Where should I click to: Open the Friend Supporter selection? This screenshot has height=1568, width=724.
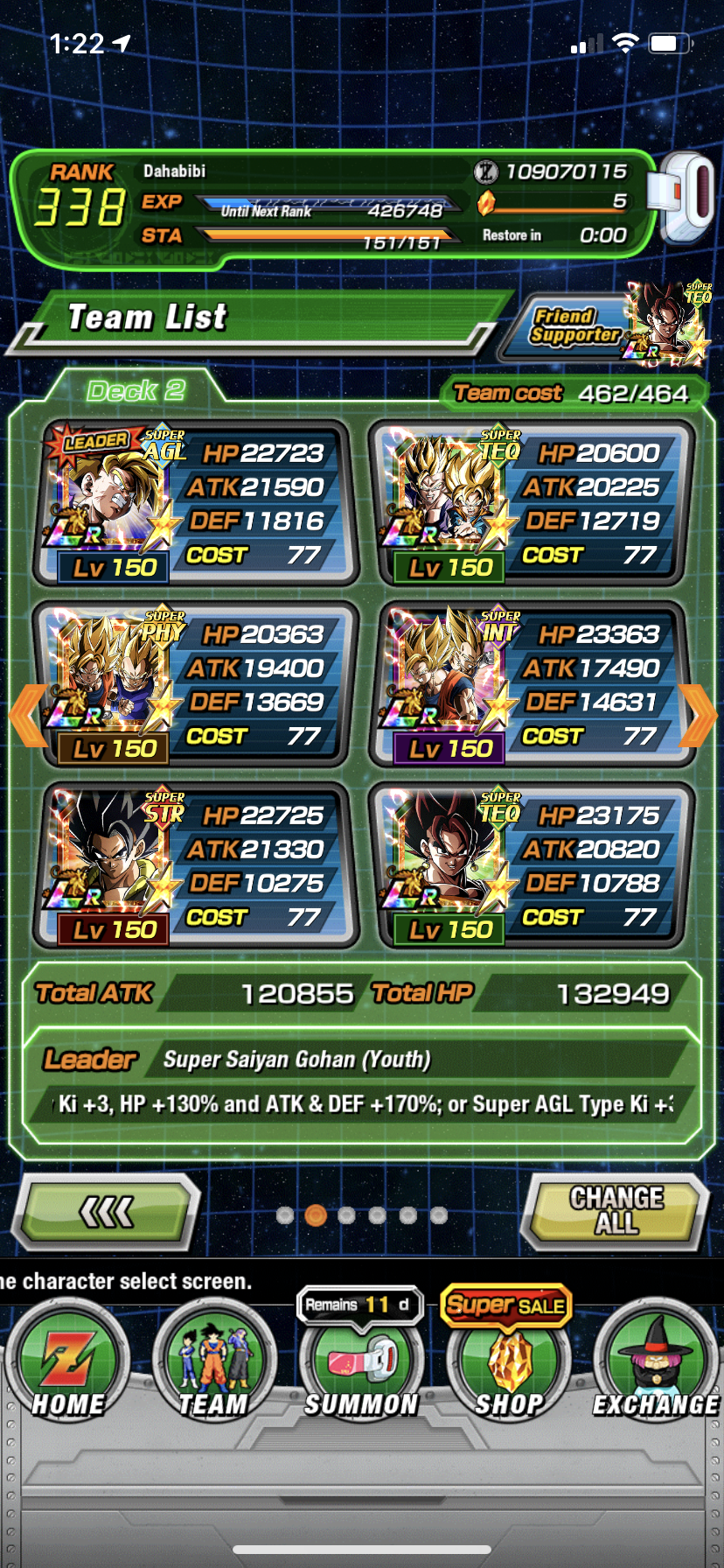pos(603,325)
